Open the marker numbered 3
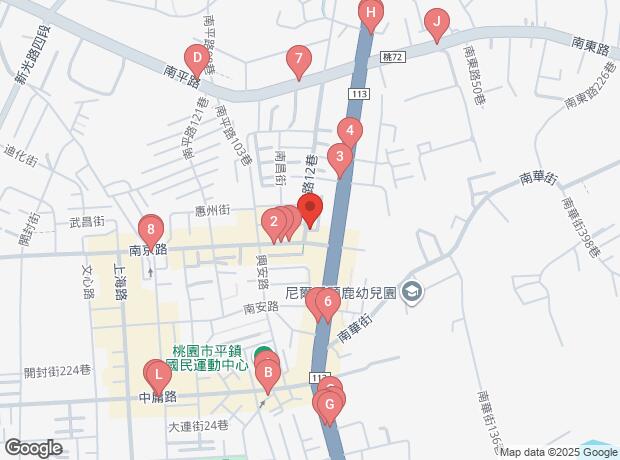 click(340, 156)
